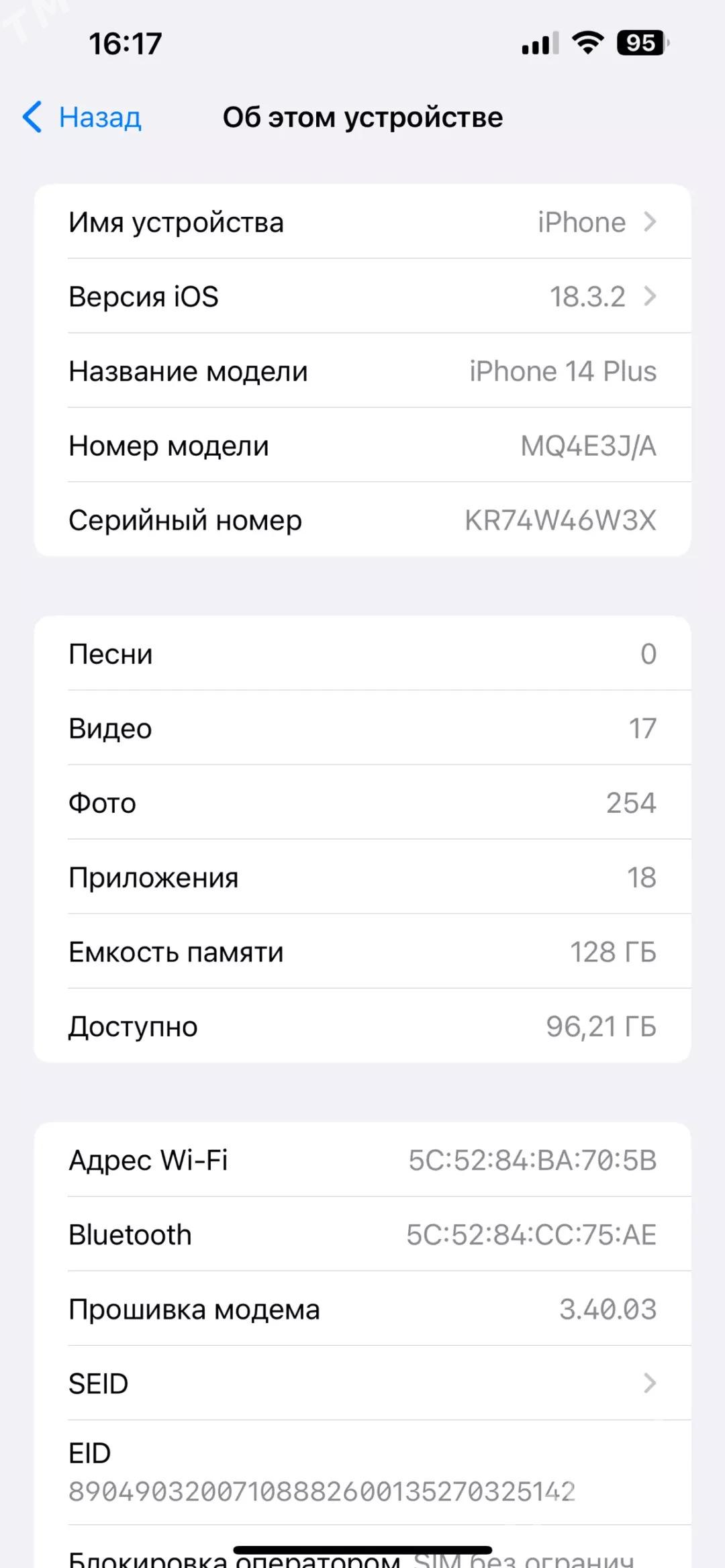
Task: Tap the Прошивка модема row
Action: [362, 1309]
